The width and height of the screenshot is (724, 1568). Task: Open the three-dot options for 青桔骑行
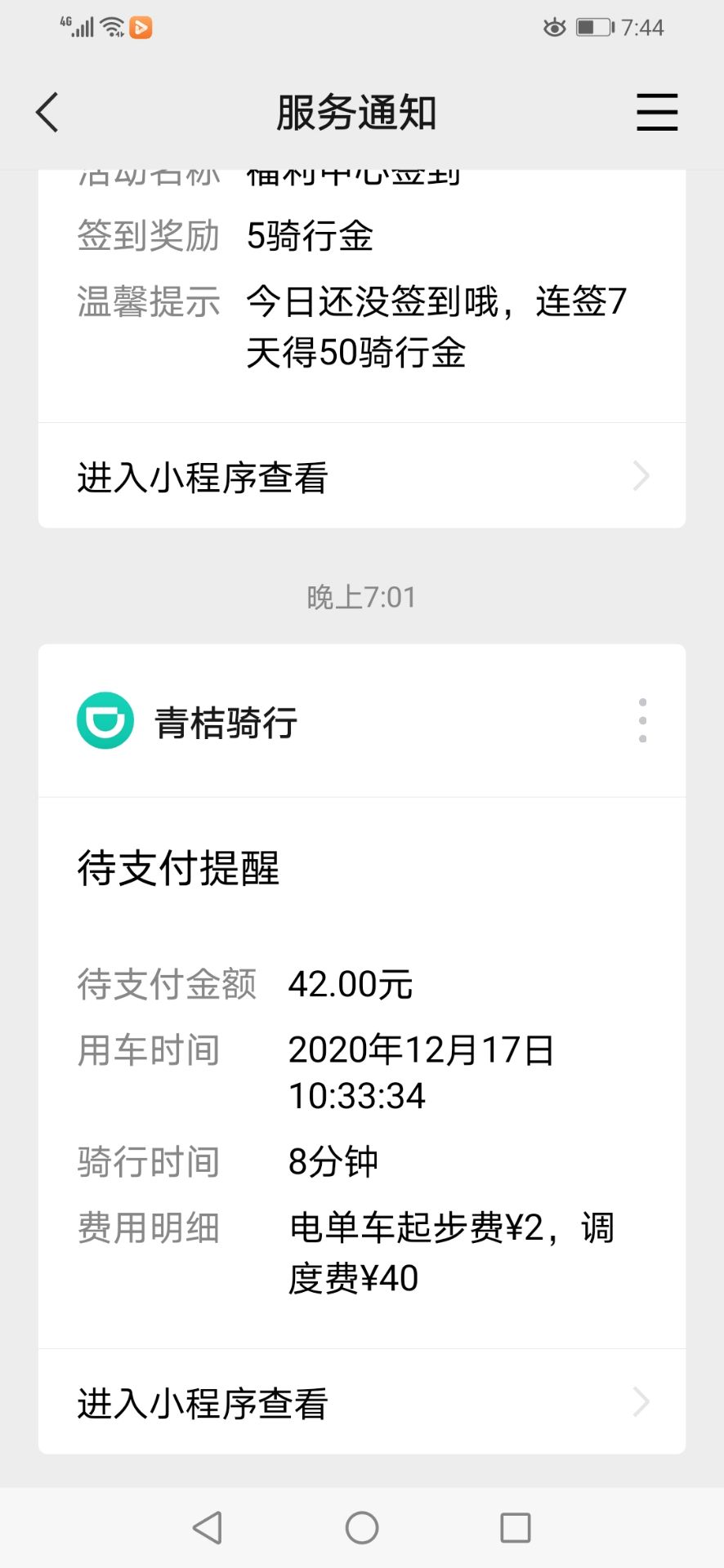[643, 720]
